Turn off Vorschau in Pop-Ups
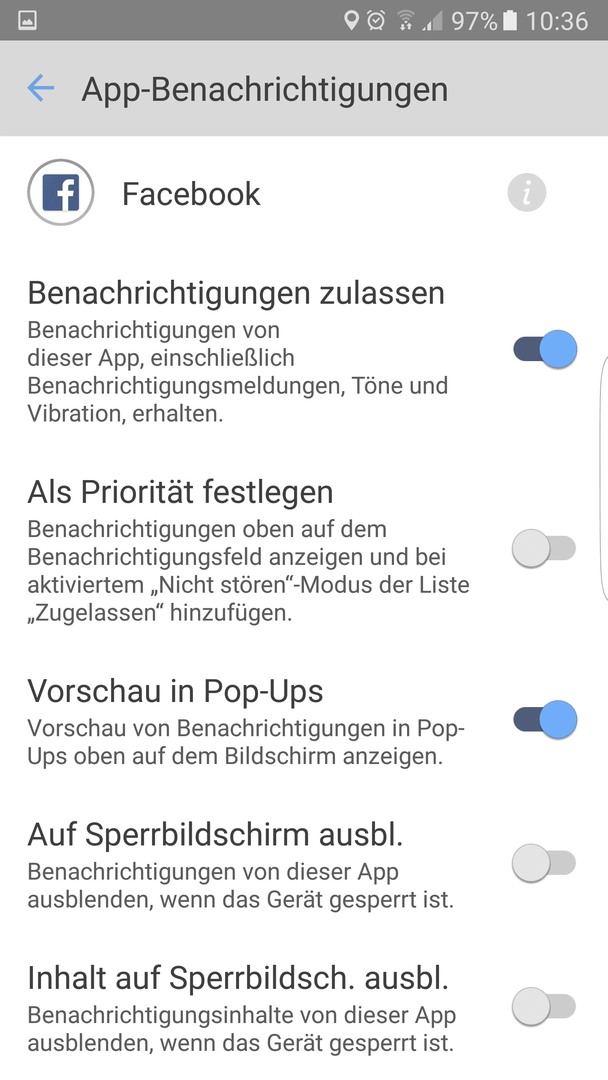 coord(545,720)
